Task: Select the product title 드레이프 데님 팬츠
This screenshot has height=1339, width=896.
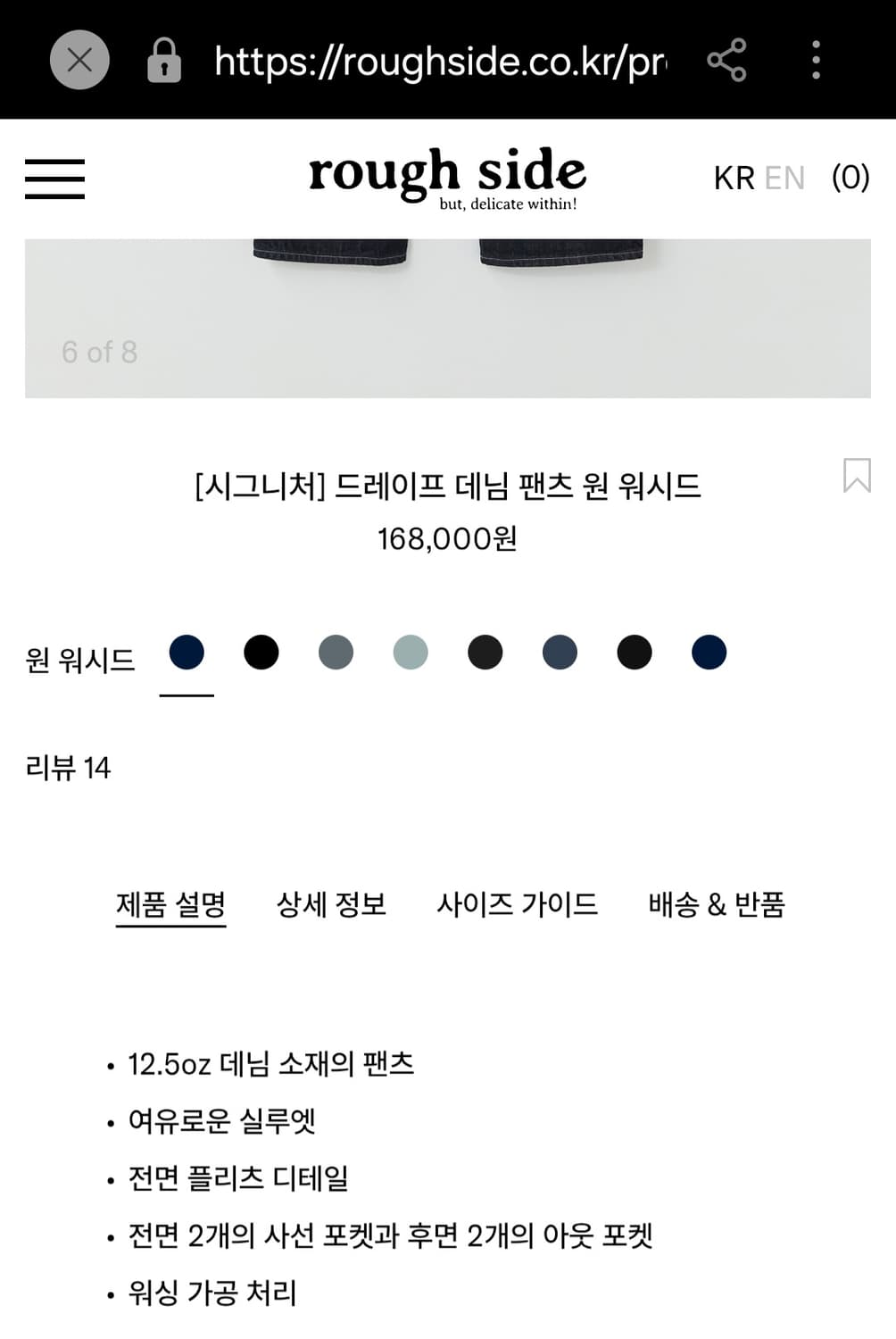Action: point(448,487)
